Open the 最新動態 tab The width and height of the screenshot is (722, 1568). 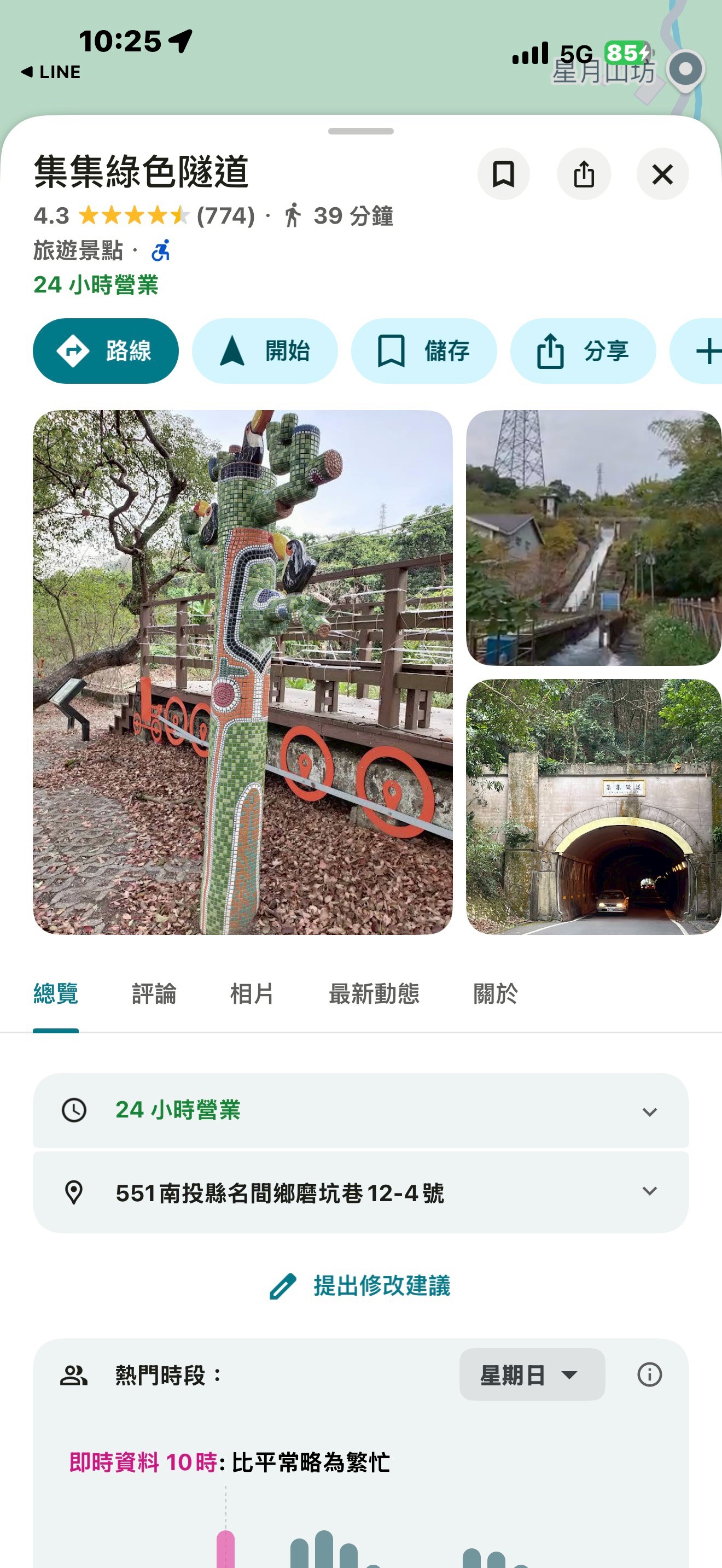pos(374,994)
